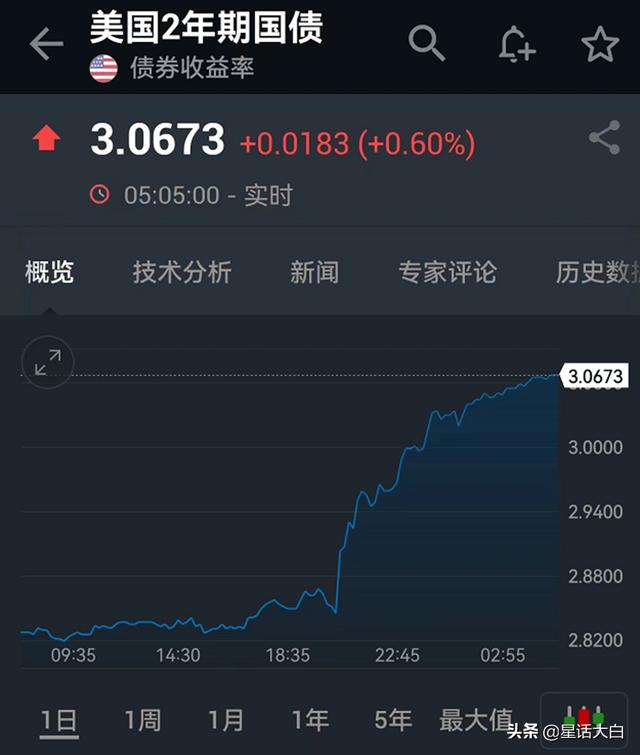Image resolution: width=640 pixels, height=755 pixels.
Task: Open the search magnifier icon
Action: click(x=427, y=44)
